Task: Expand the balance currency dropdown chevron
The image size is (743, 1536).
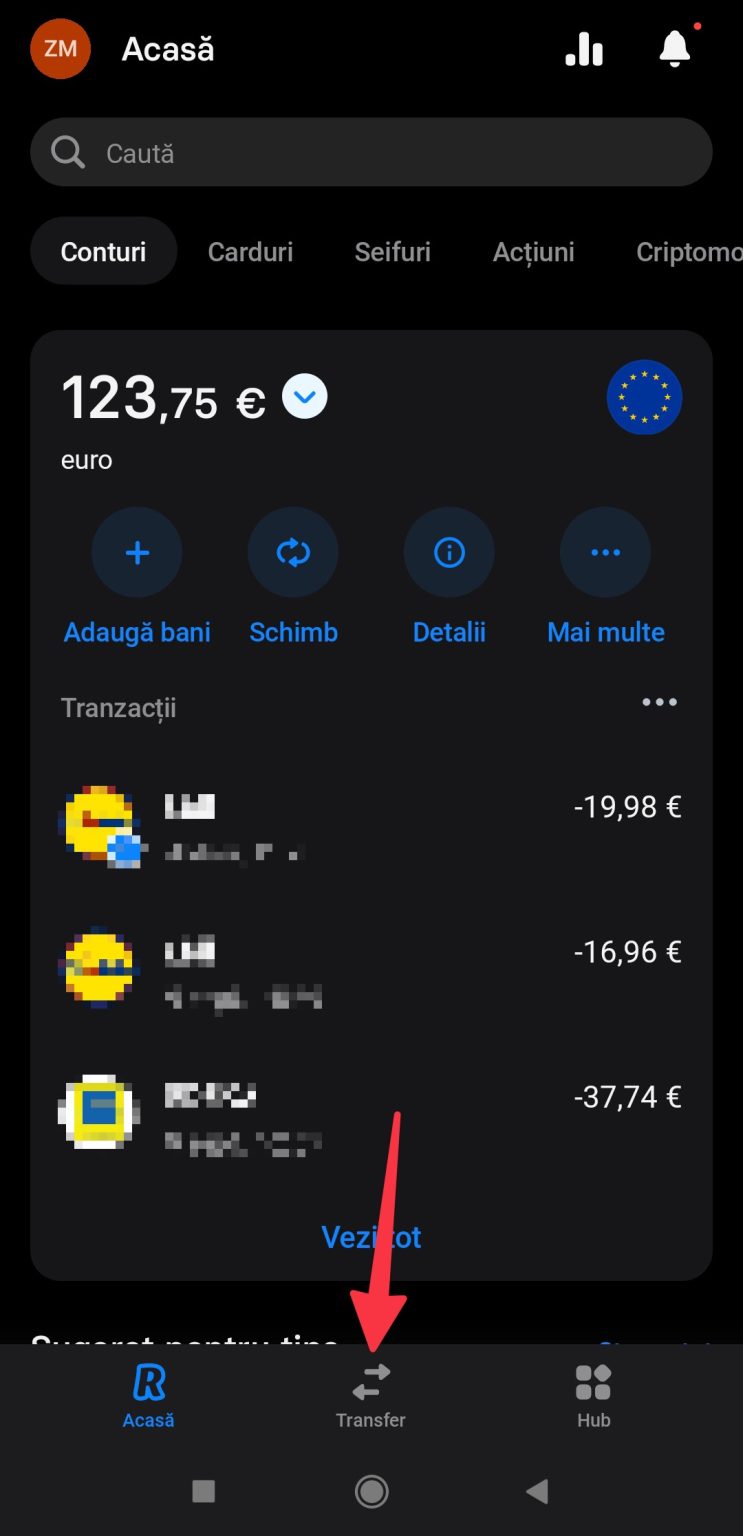Action: [304, 396]
